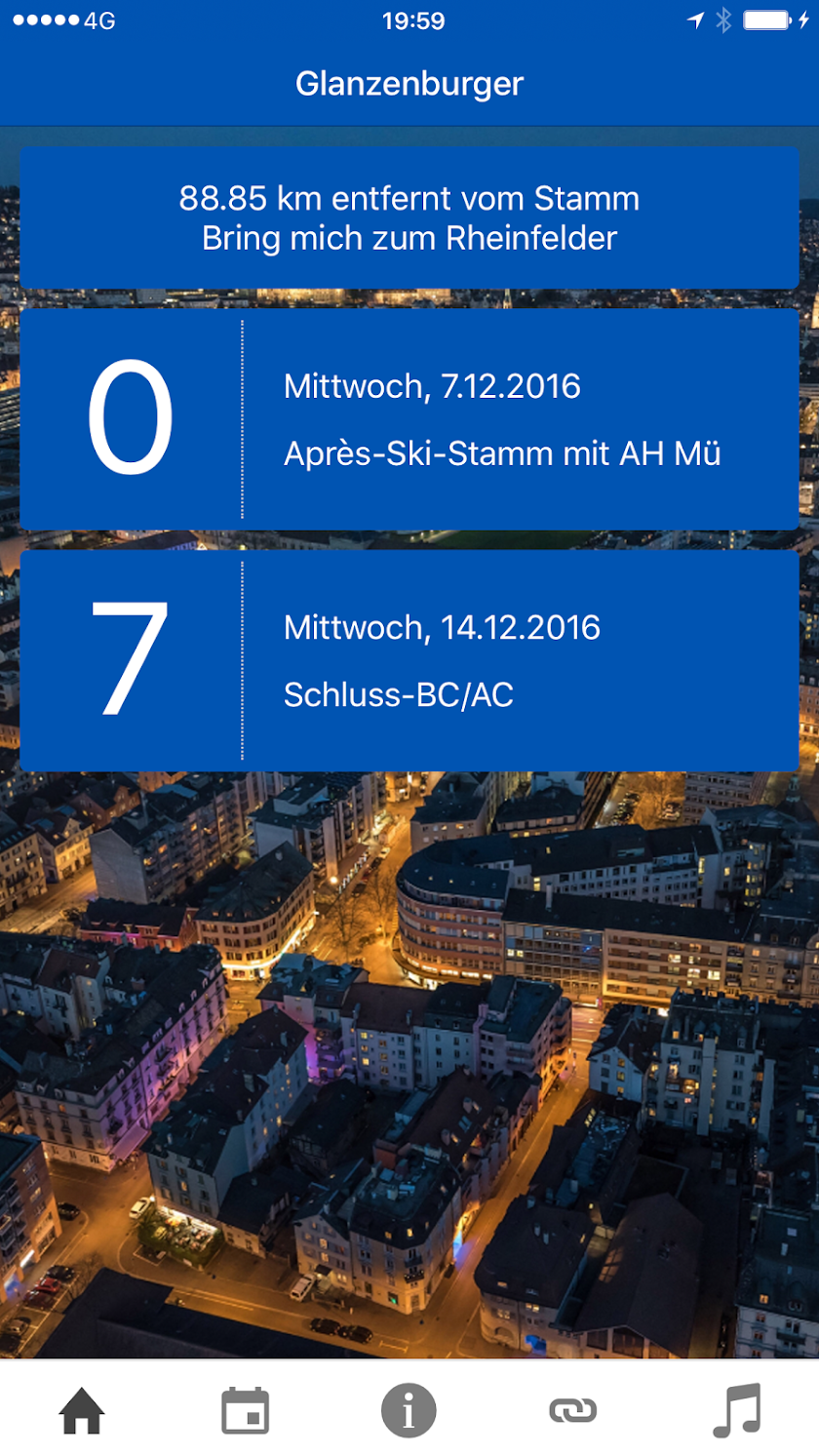This screenshot has width=819, height=1456.
Task: Open the calendar tab
Action: coord(245,1410)
